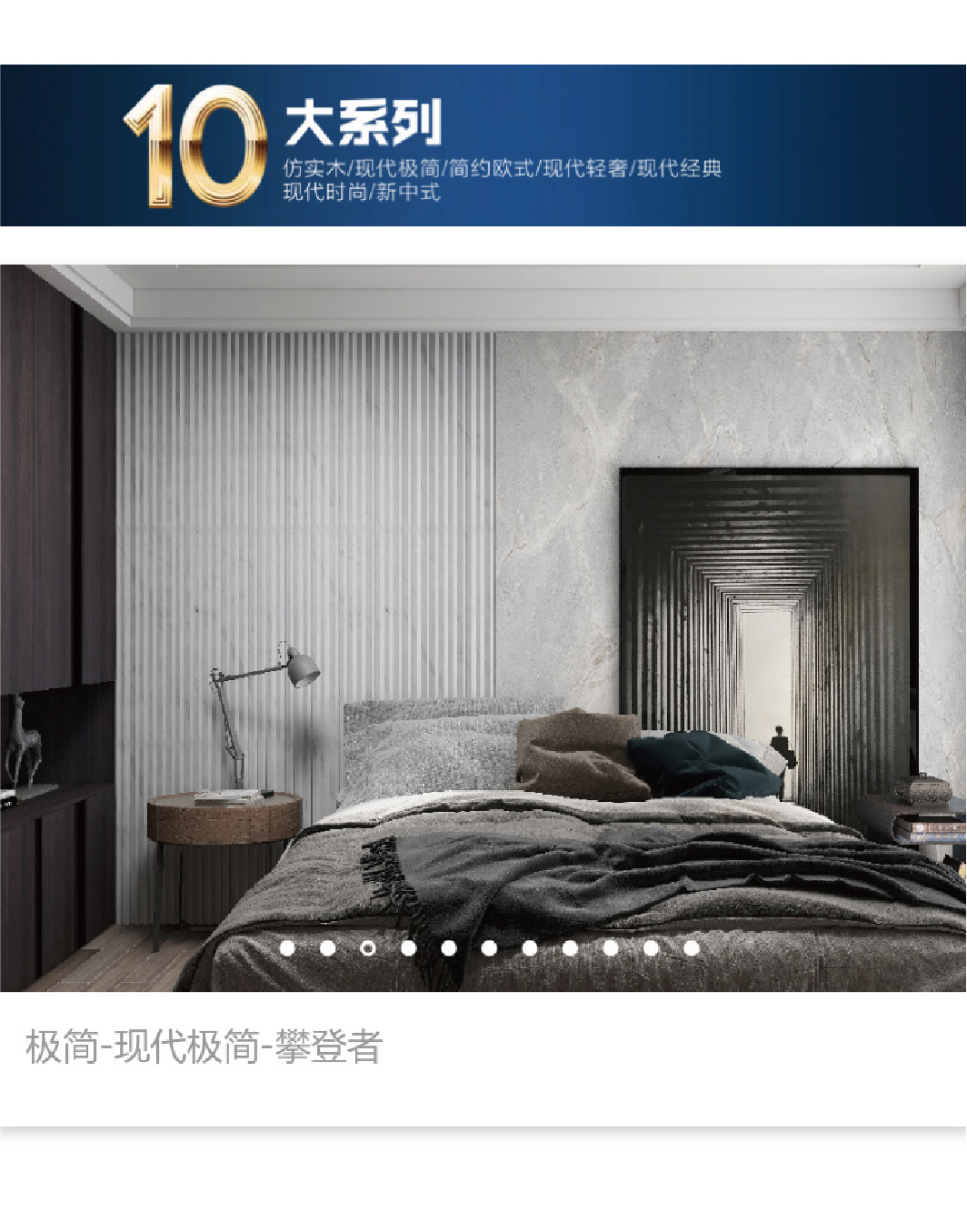Viewport: 967px width, 1232px height.
Task: Jump to the first carousel page dot
Action: [287, 948]
